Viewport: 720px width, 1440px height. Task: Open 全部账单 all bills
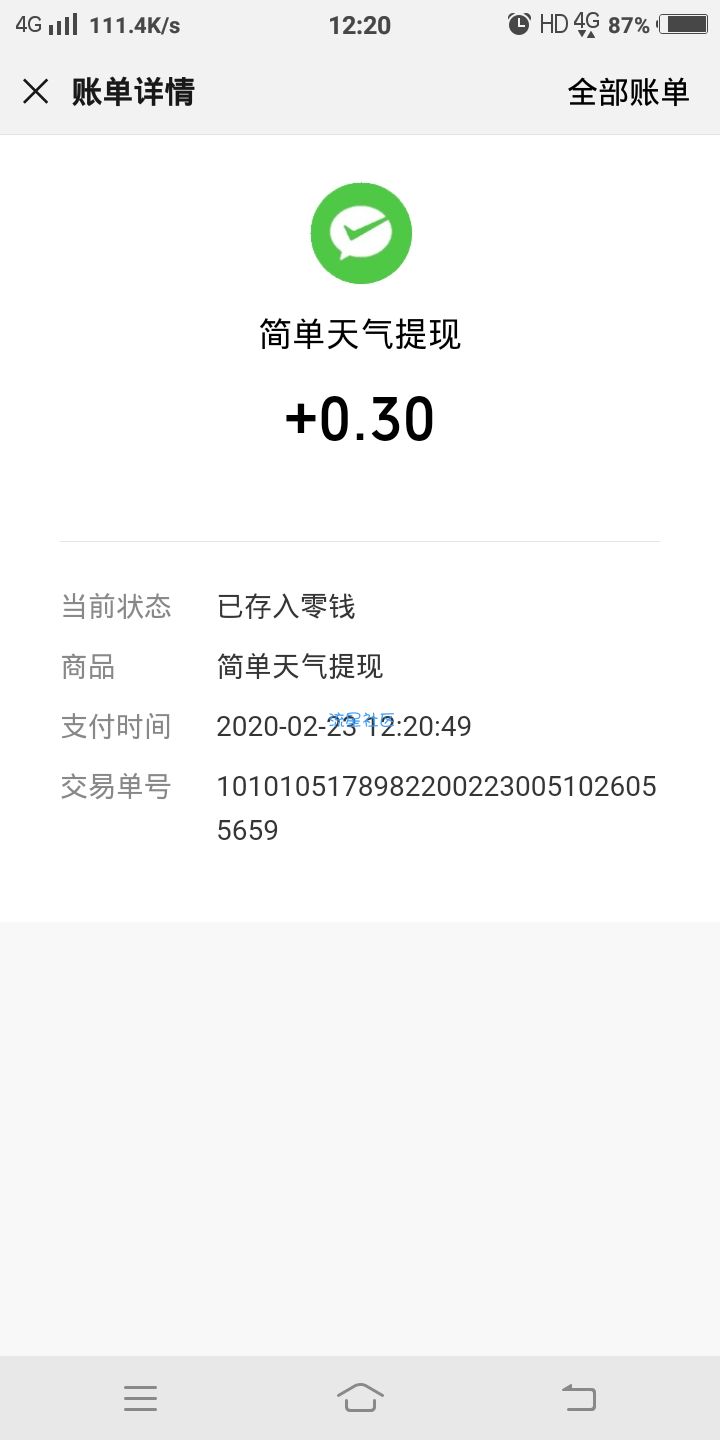click(x=628, y=92)
